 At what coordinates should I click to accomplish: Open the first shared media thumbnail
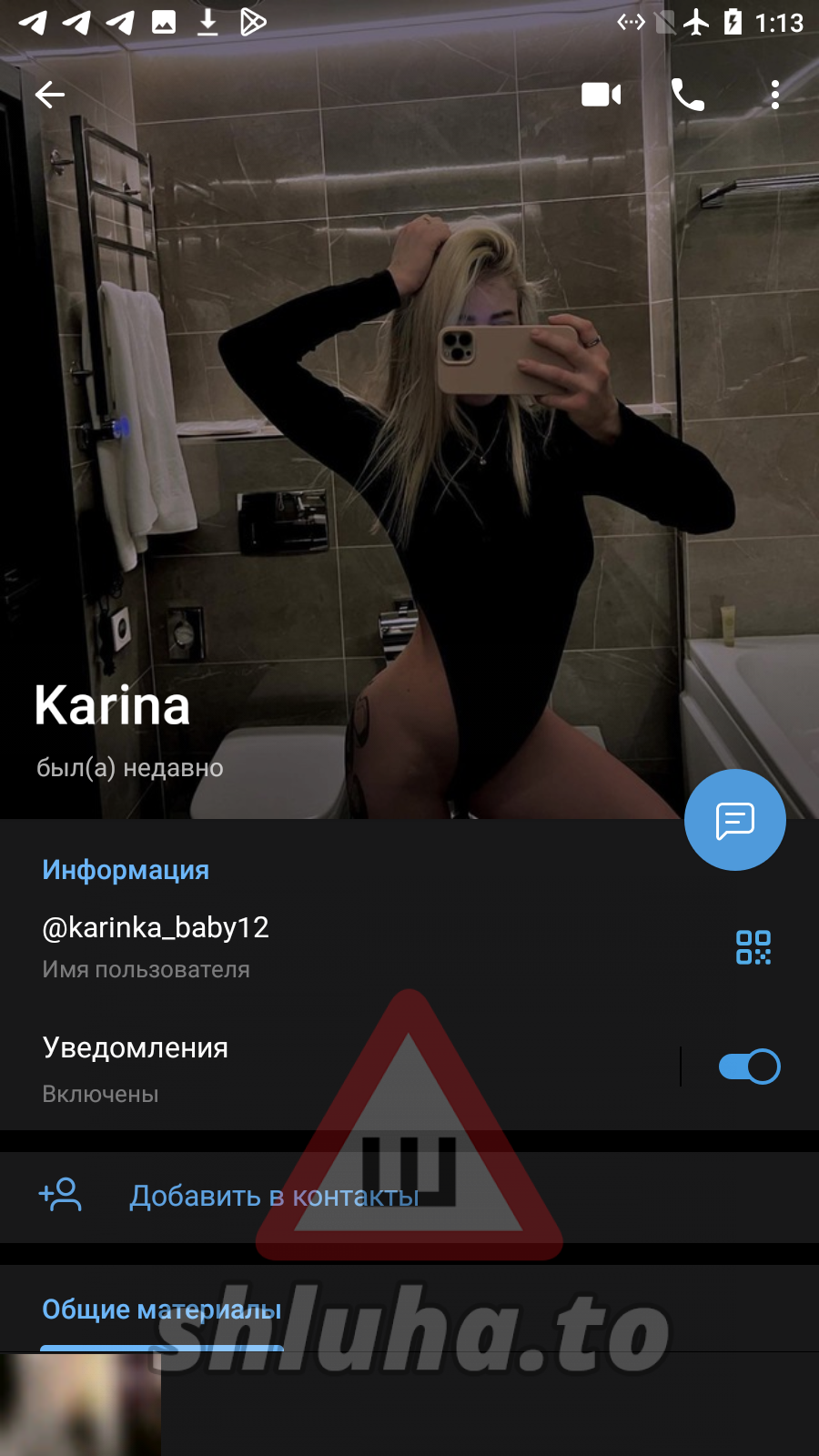point(80,1404)
